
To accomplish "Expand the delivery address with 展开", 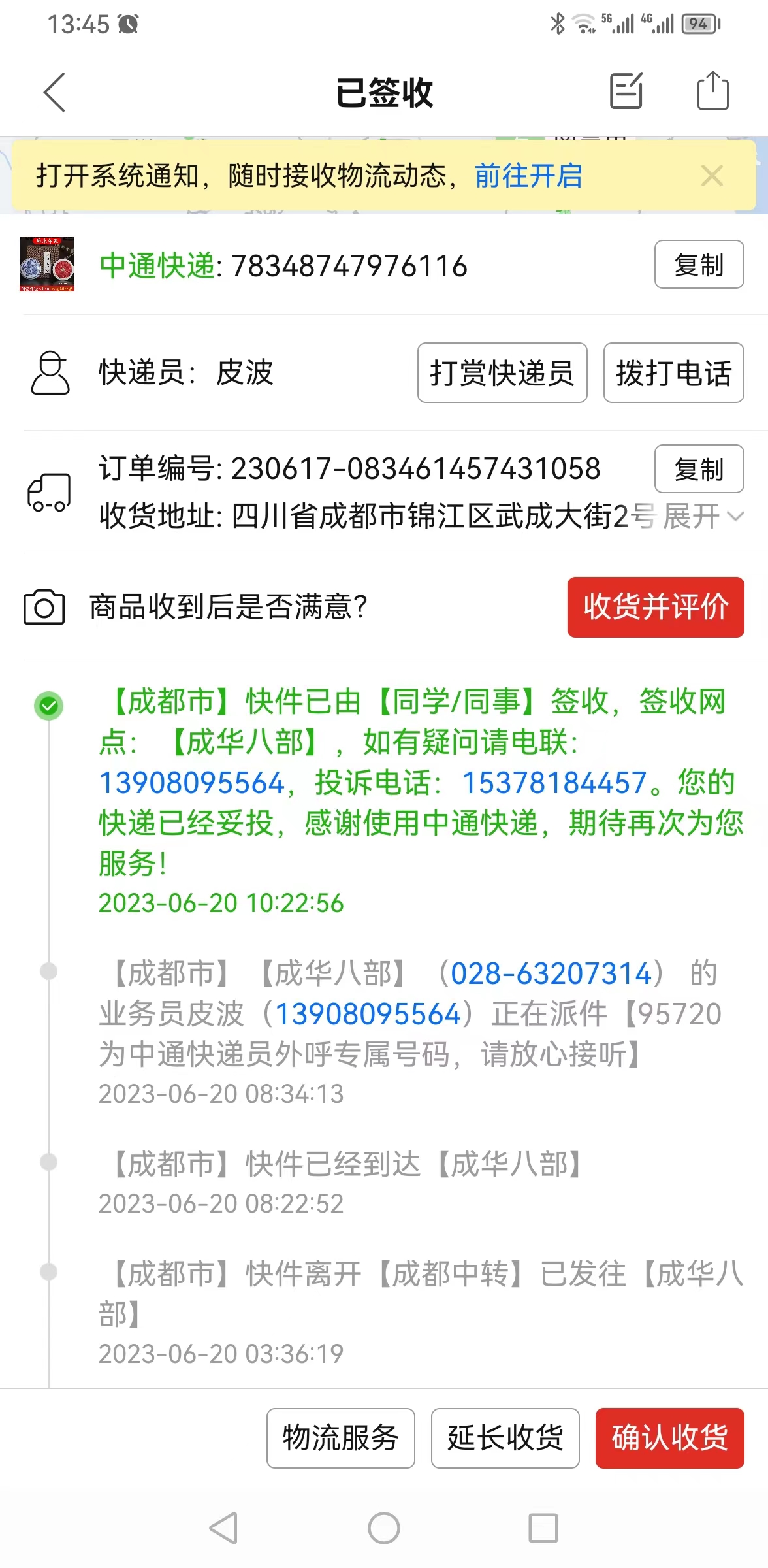I will click(x=703, y=516).
